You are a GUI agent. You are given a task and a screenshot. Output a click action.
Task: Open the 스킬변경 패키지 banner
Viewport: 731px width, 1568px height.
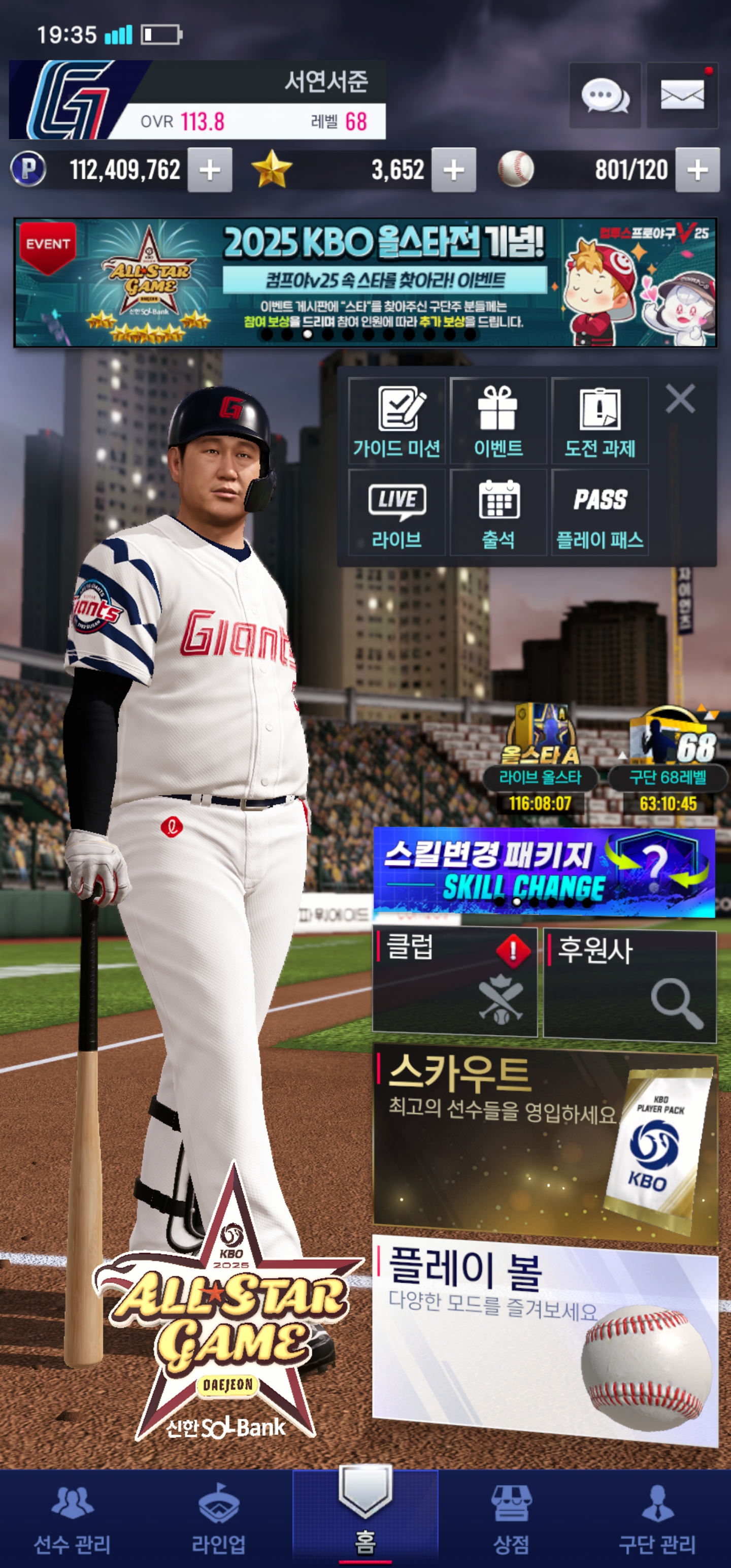tap(544, 872)
